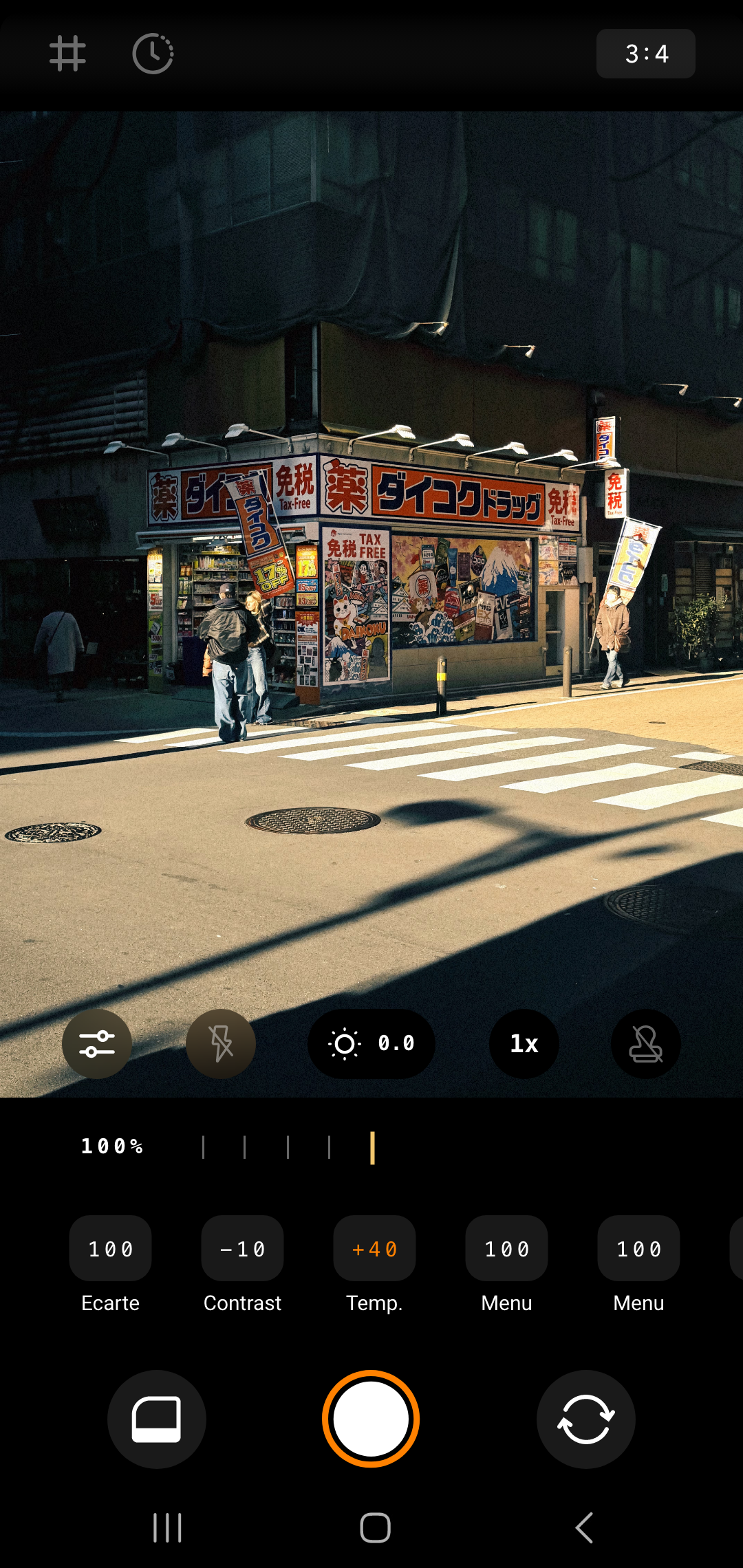Open the recent apps view
The width and height of the screenshot is (743, 1568).
click(167, 1527)
